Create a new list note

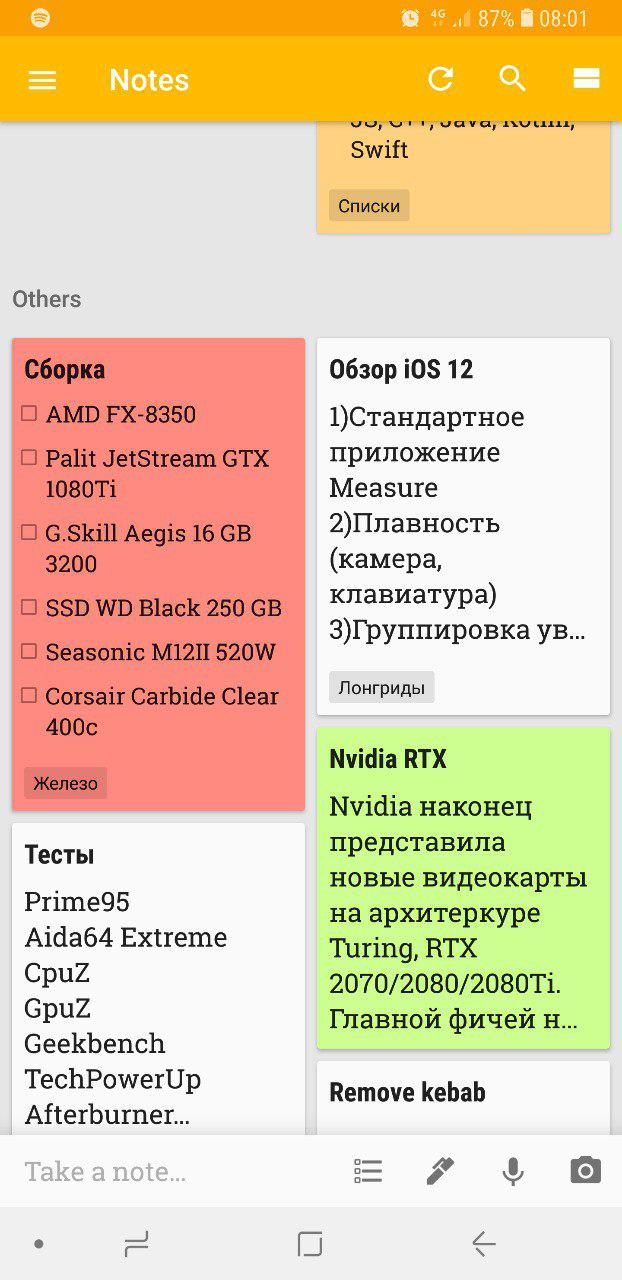tap(368, 1171)
